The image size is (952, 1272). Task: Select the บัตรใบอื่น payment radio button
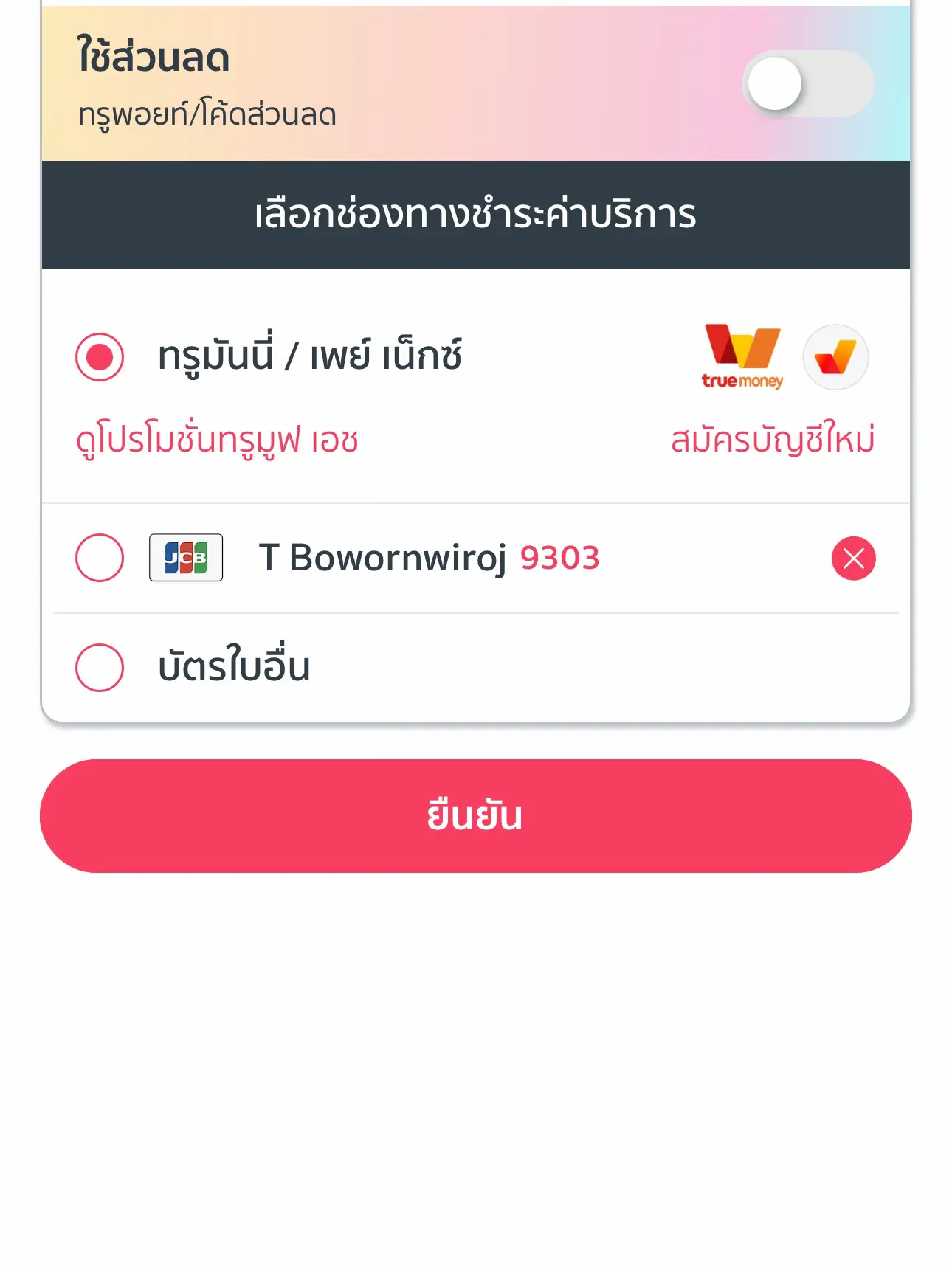pos(99,668)
